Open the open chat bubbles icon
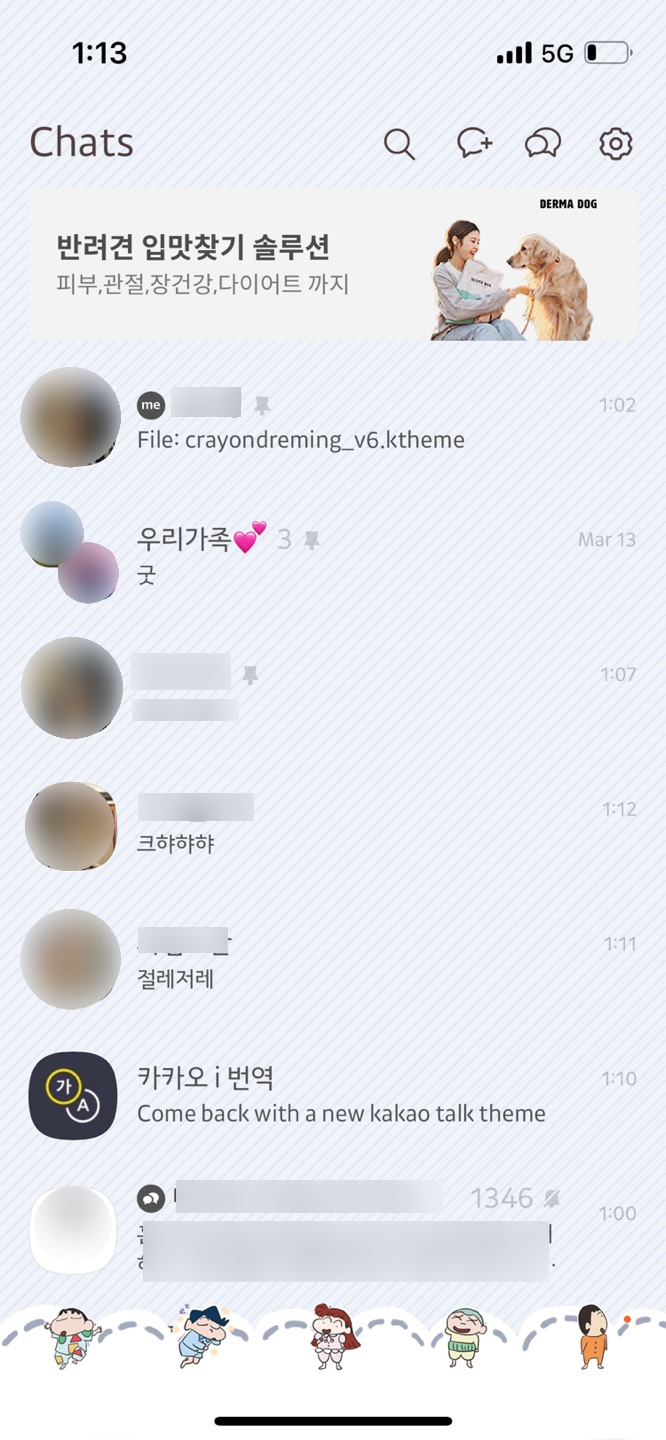Screen dimensions: 666x1440 click(543, 144)
